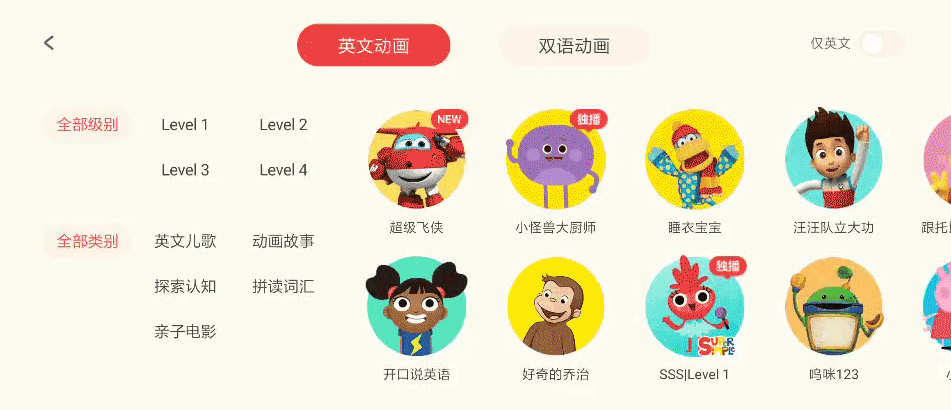
Task: Go back using the arrow icon
Action: [x=49, y=43]
